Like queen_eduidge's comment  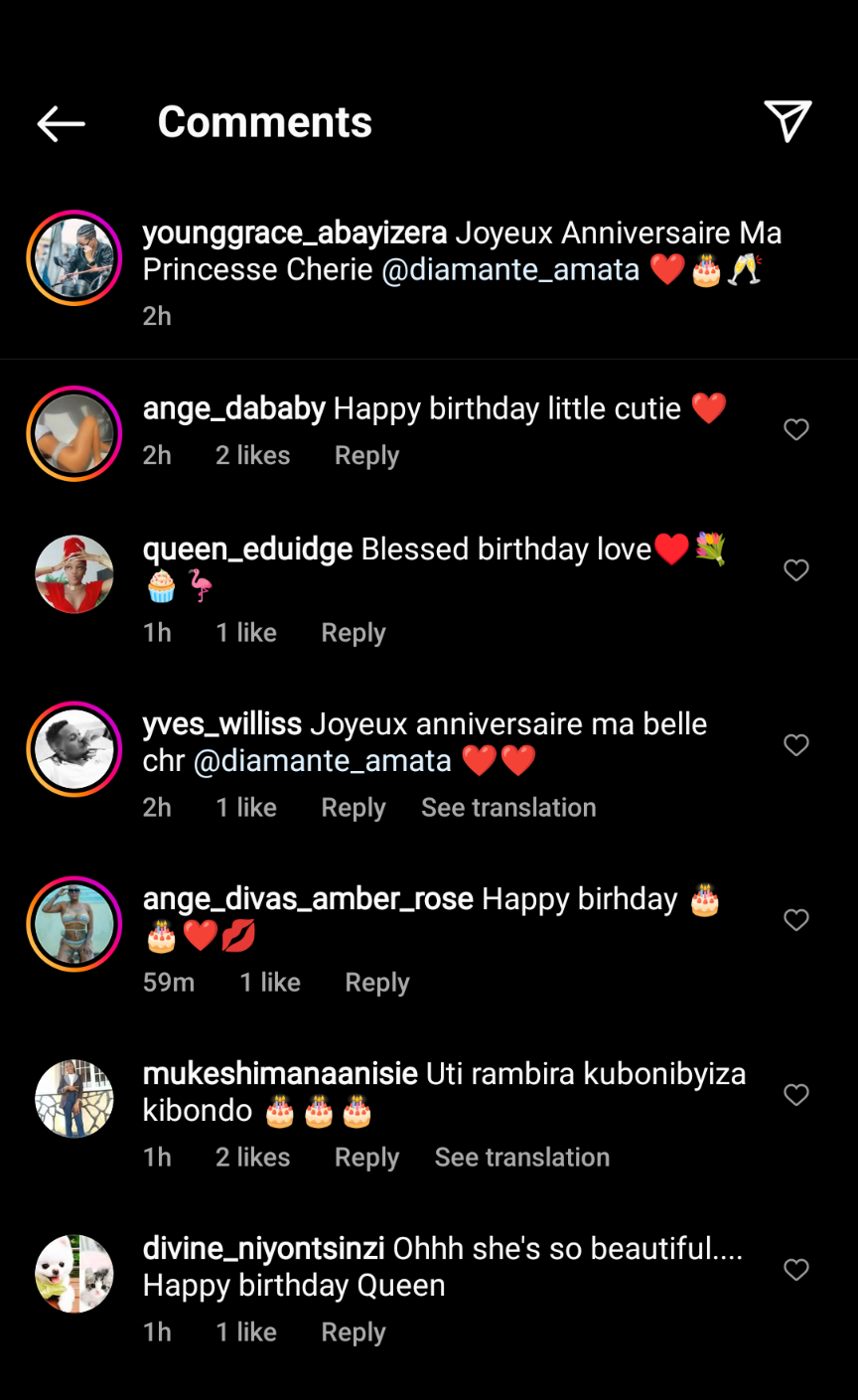click(x=795, y=570)
